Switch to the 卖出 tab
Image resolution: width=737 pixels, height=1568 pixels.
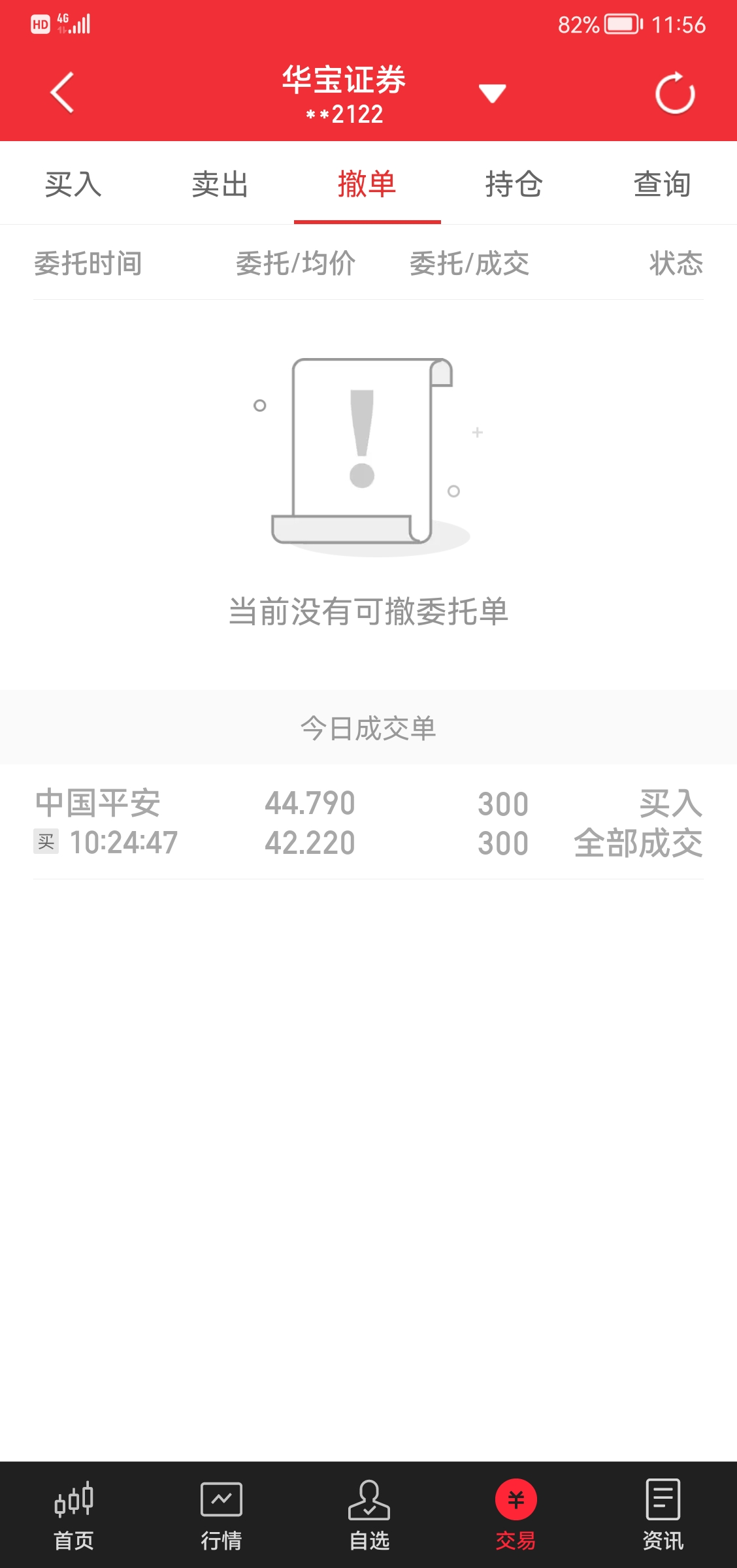click(220, 184)
